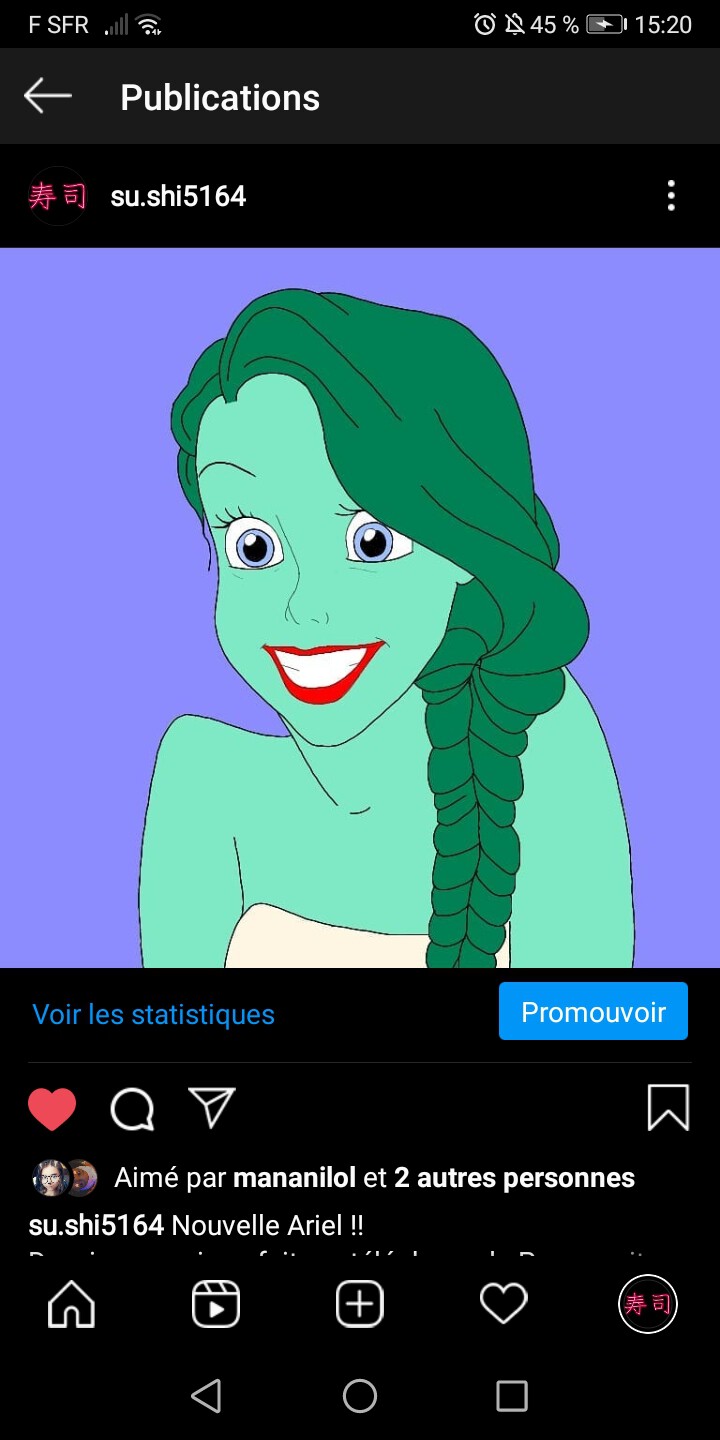Image resolution: width=720 pixels, height=1440 pixels.
Task: Switch to the Reels tab
Action: [x=216, y=1304]
